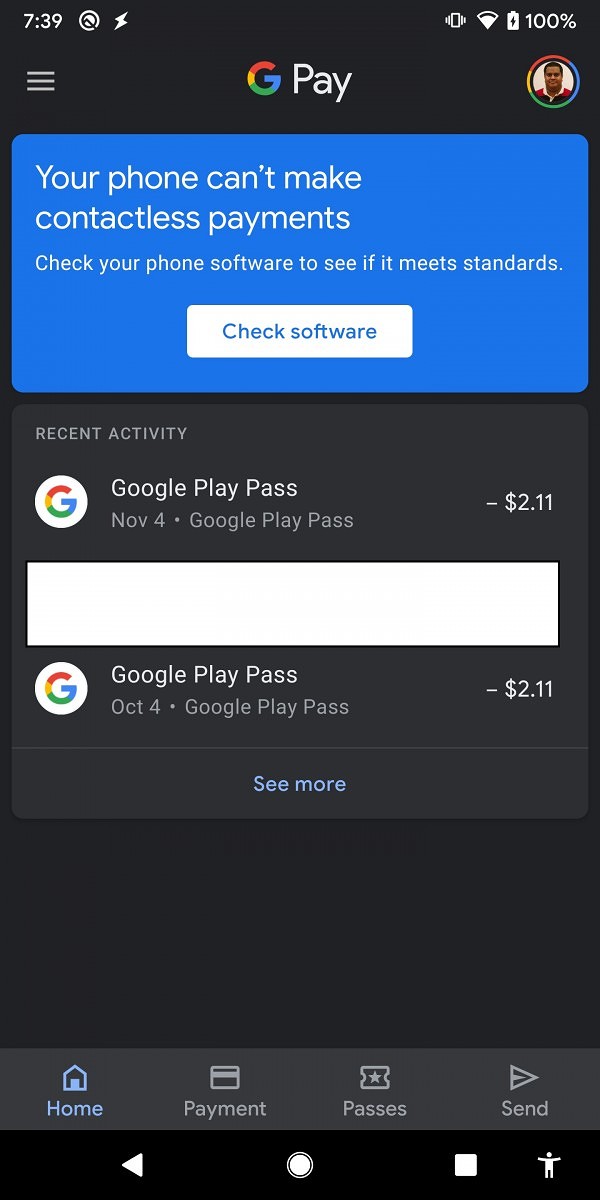Screen dimensions: 600x1200
Task: Go back using the system back button
Action: [x=132, y=1164]
